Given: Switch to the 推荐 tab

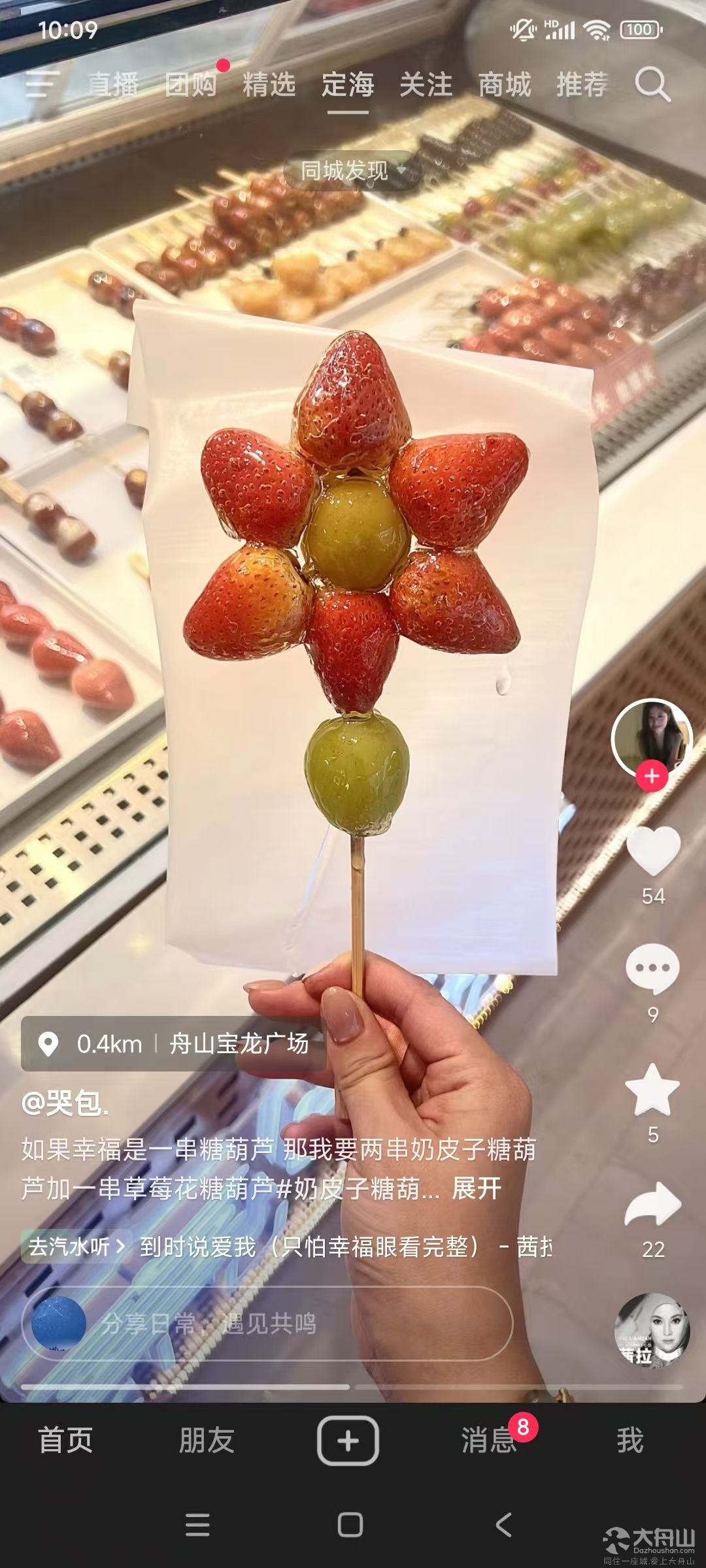Looking at the screenshot, I should [582, 85].
